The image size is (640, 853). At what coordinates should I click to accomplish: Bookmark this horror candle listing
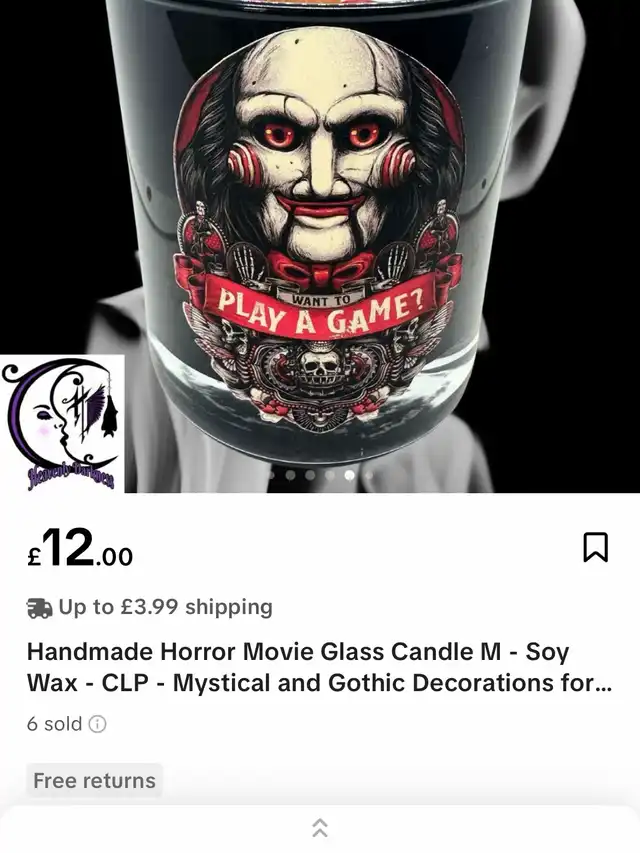595,547
